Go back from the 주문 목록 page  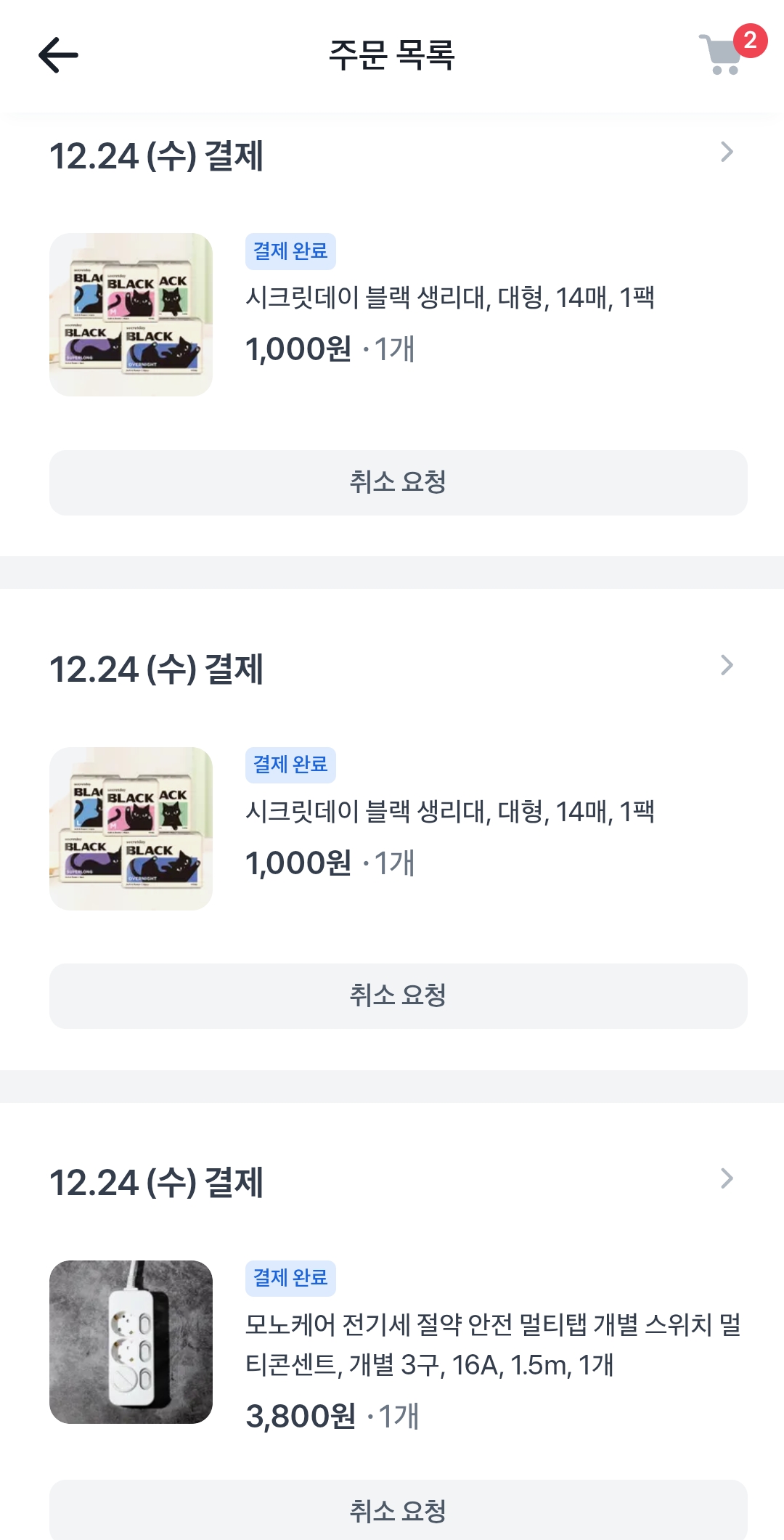point(58,55)
